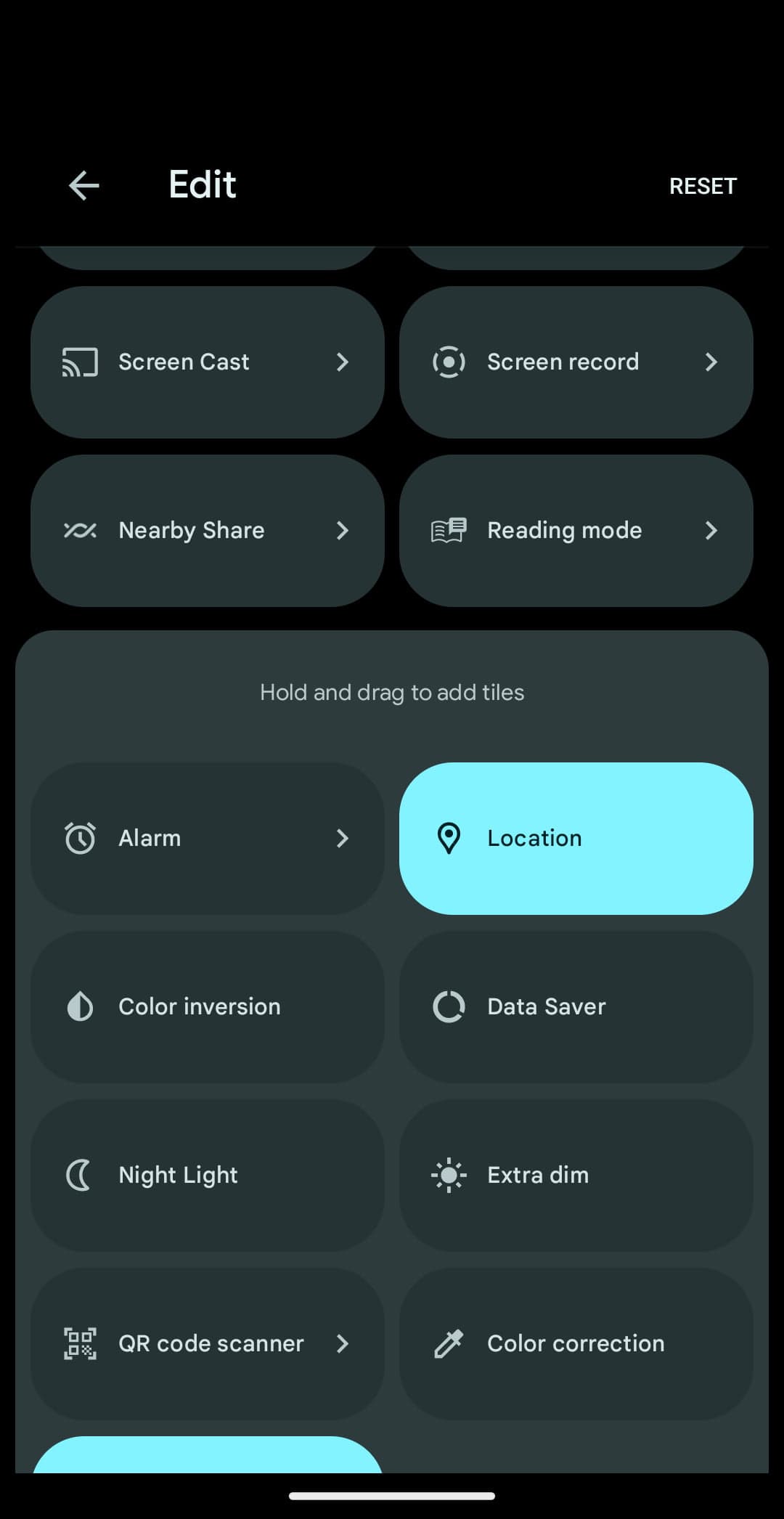Viewport: 784px width, 1519px height.
Task: Go back from the Edit screen
Action: [83, 186]
